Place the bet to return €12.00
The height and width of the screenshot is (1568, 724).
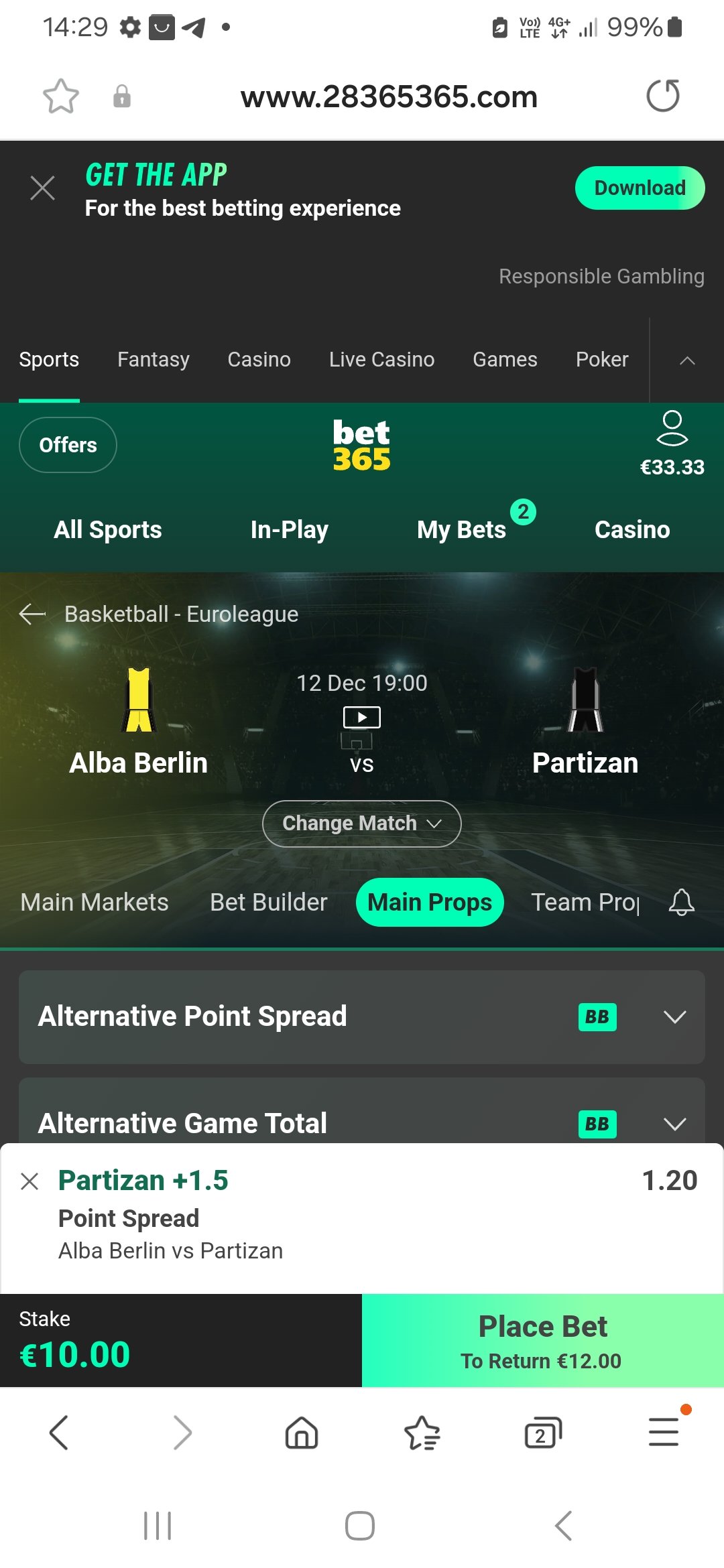542,1341
